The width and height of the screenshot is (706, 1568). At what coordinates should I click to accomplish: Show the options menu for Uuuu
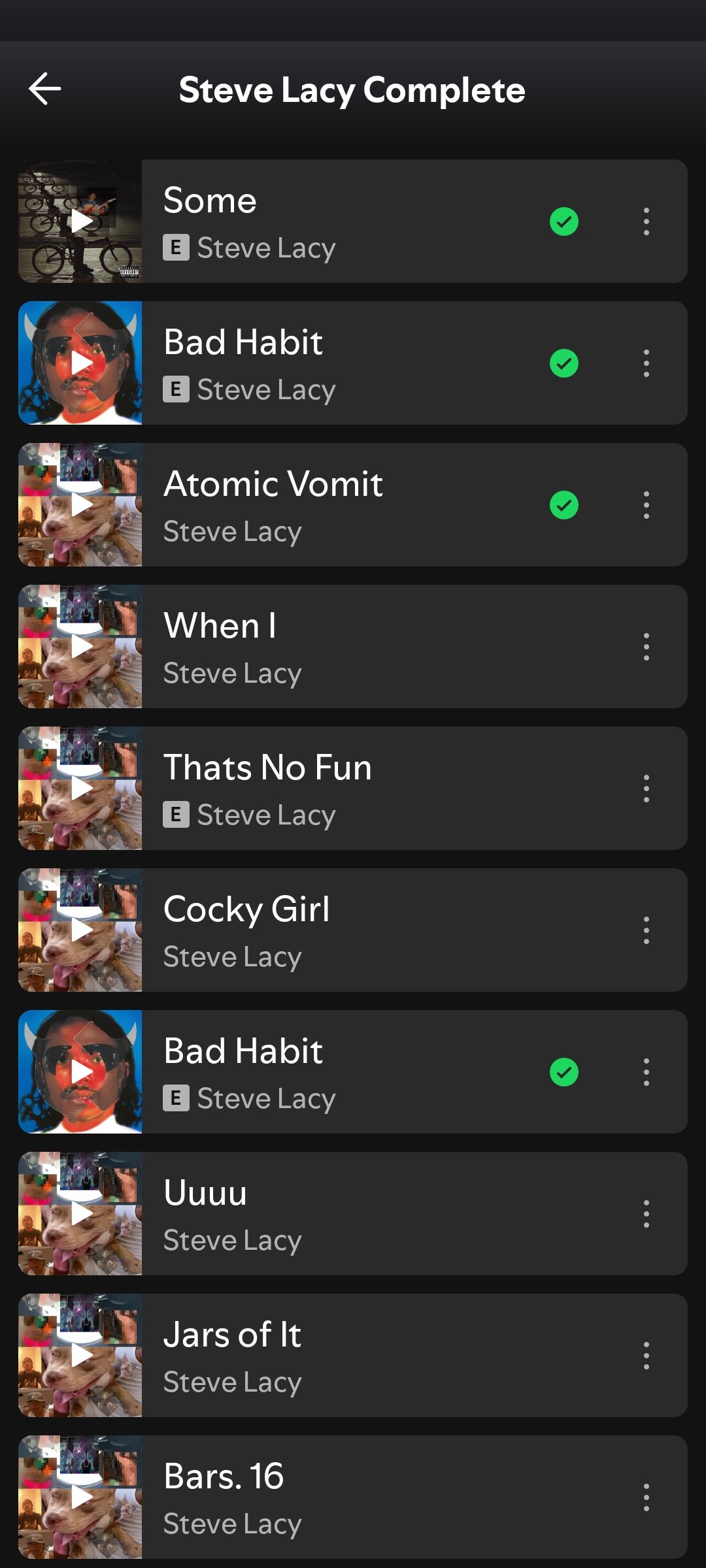pos(646,1214)
